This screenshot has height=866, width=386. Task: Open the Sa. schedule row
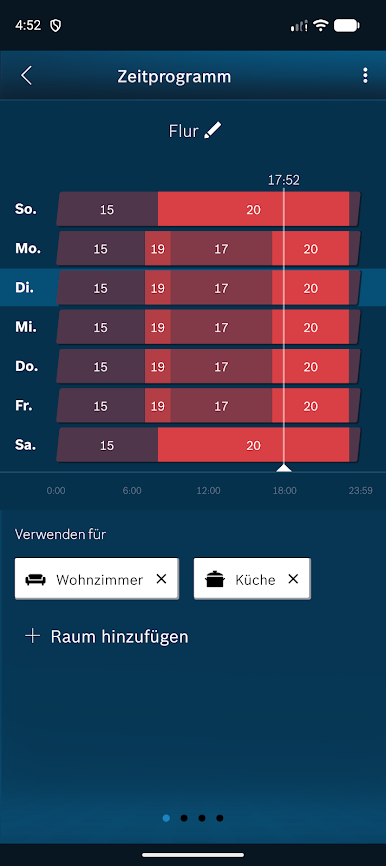pos(193,445)
